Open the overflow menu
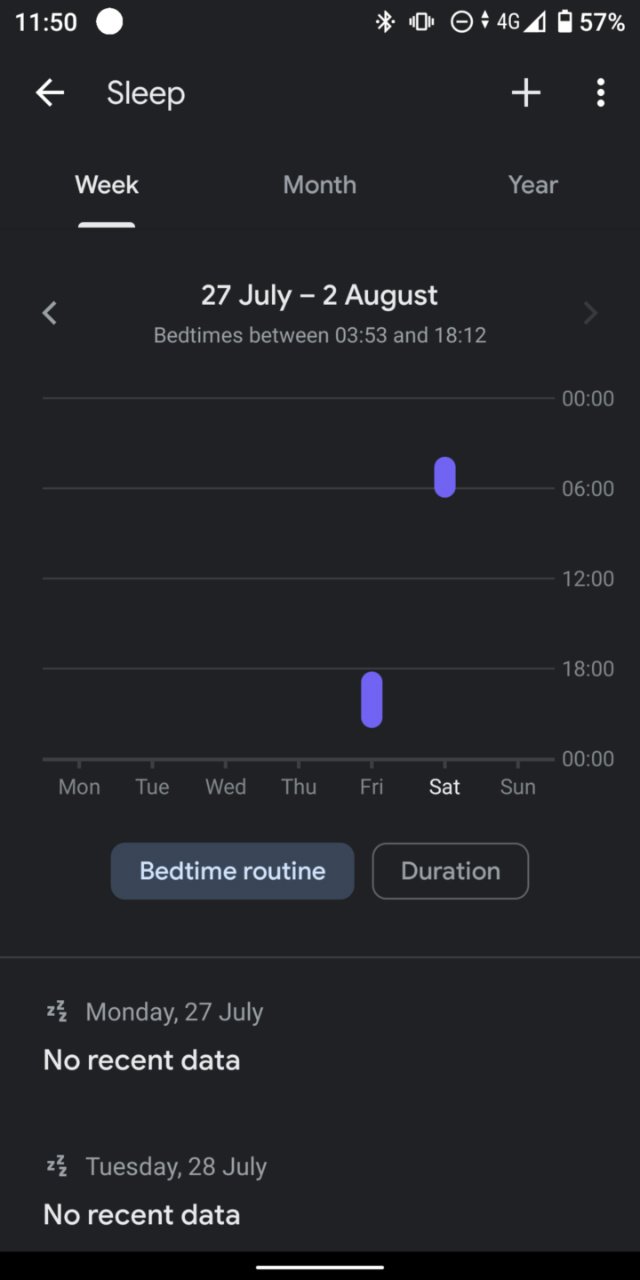 [x=600, y=93]
